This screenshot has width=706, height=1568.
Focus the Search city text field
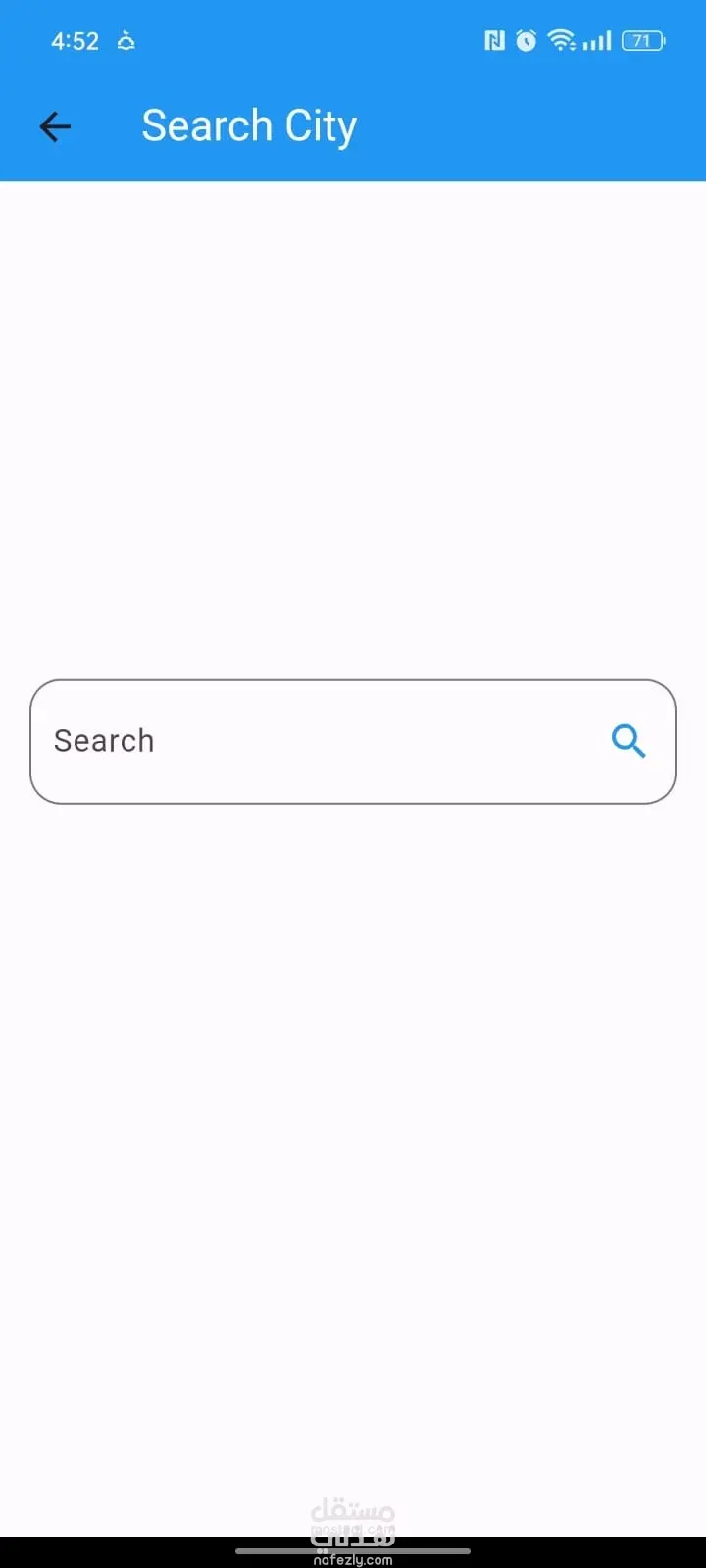coord(314,741)
